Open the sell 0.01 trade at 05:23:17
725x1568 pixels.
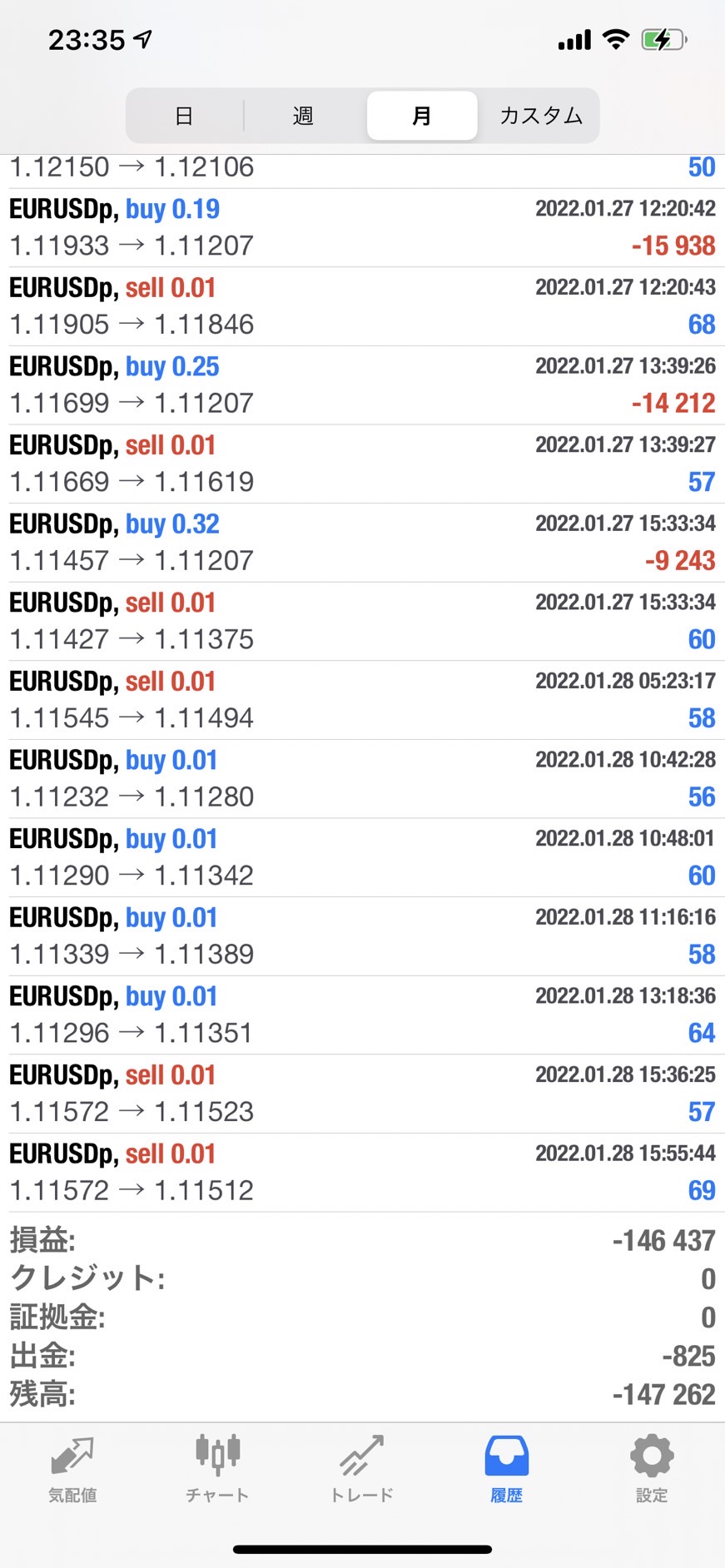pos(362,700)
